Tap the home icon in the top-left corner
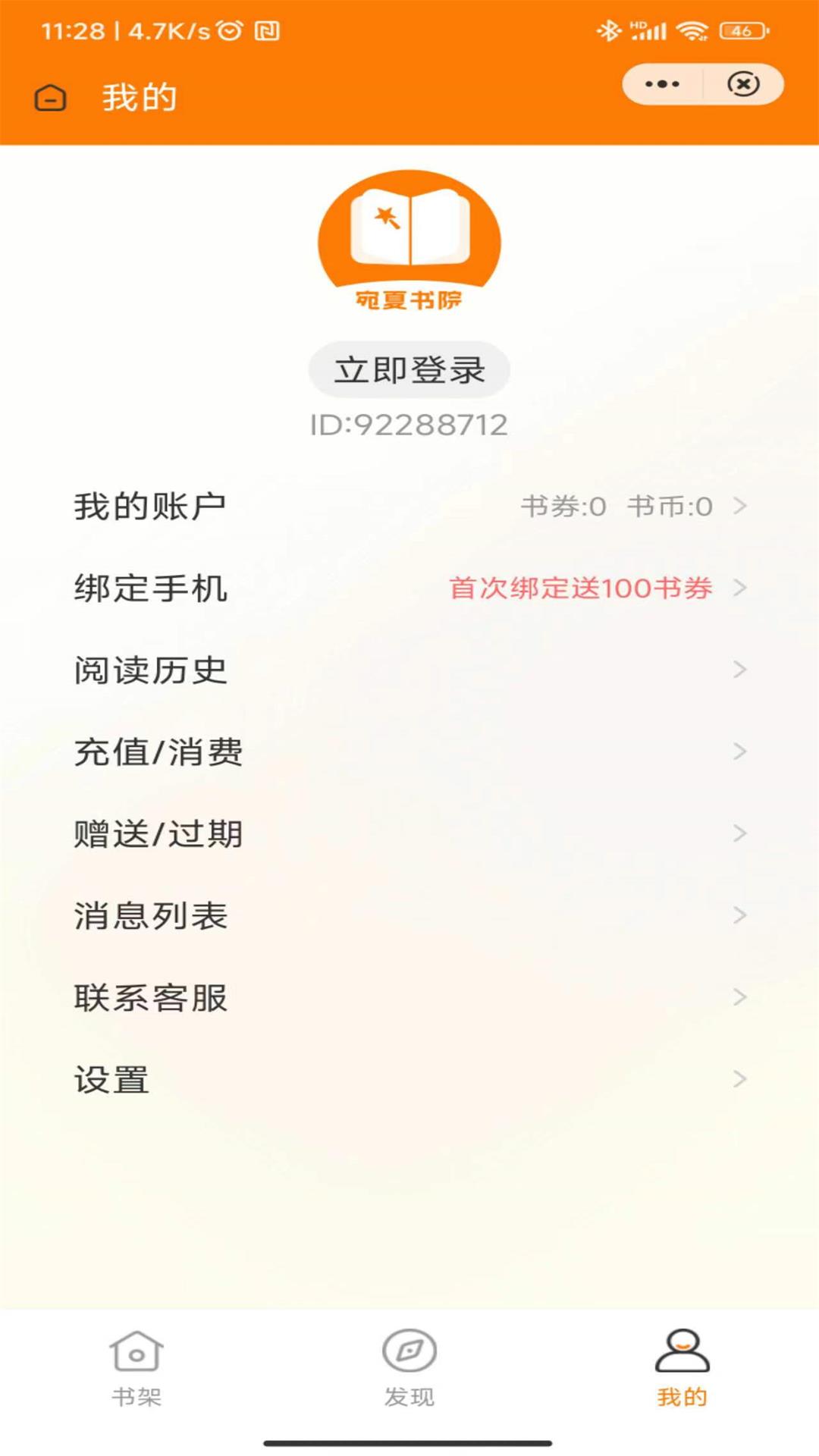Image resolution: width=819 pixels, height=1456 pixels. pos(48,97)
